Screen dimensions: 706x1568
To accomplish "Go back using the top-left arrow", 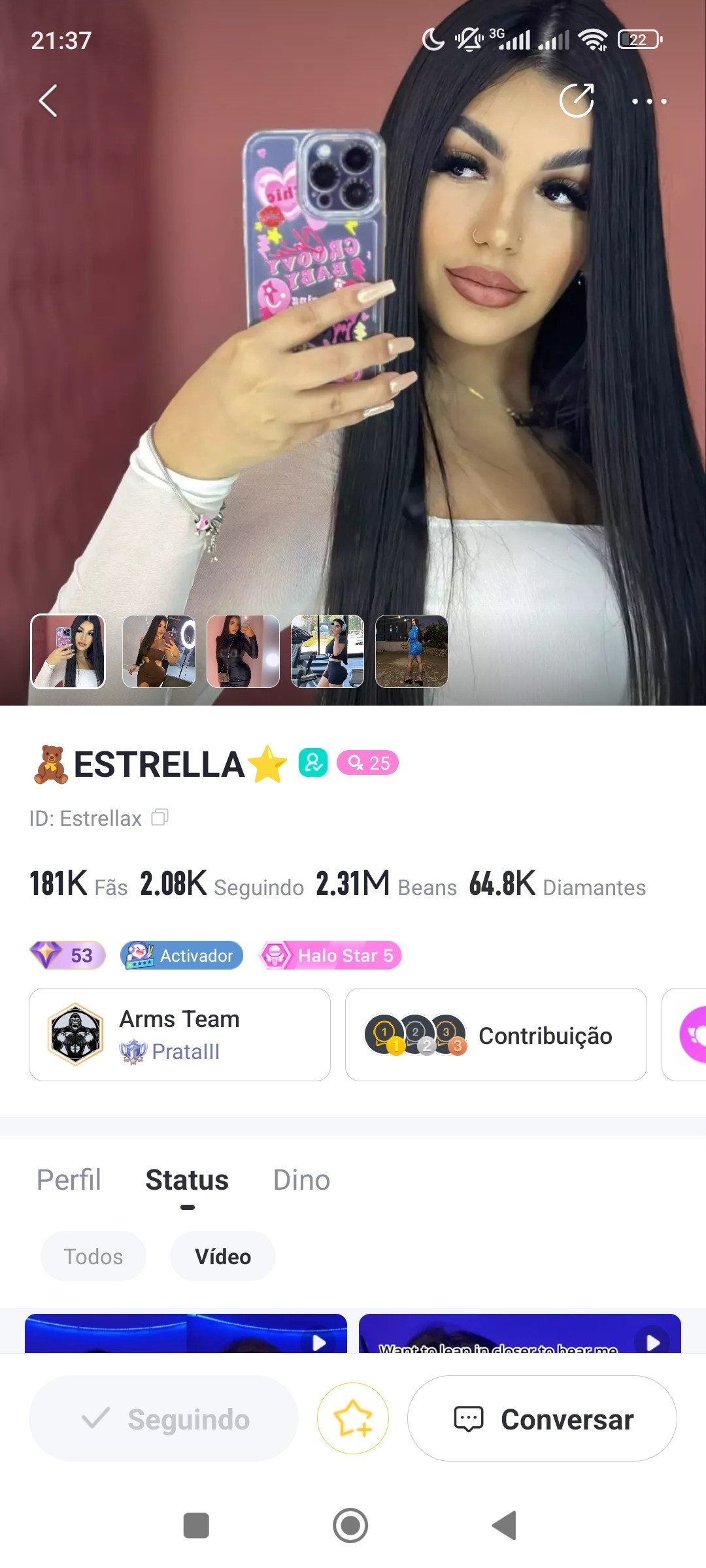I will [x=48, y=101].
